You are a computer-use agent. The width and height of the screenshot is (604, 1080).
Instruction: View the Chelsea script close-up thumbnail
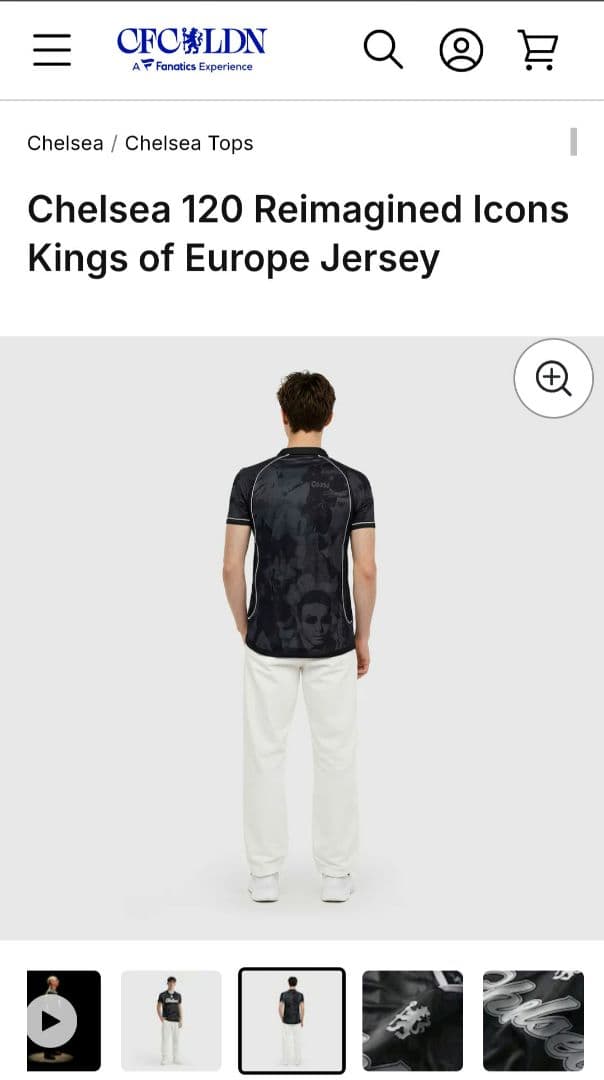(x=533, y=1020)
